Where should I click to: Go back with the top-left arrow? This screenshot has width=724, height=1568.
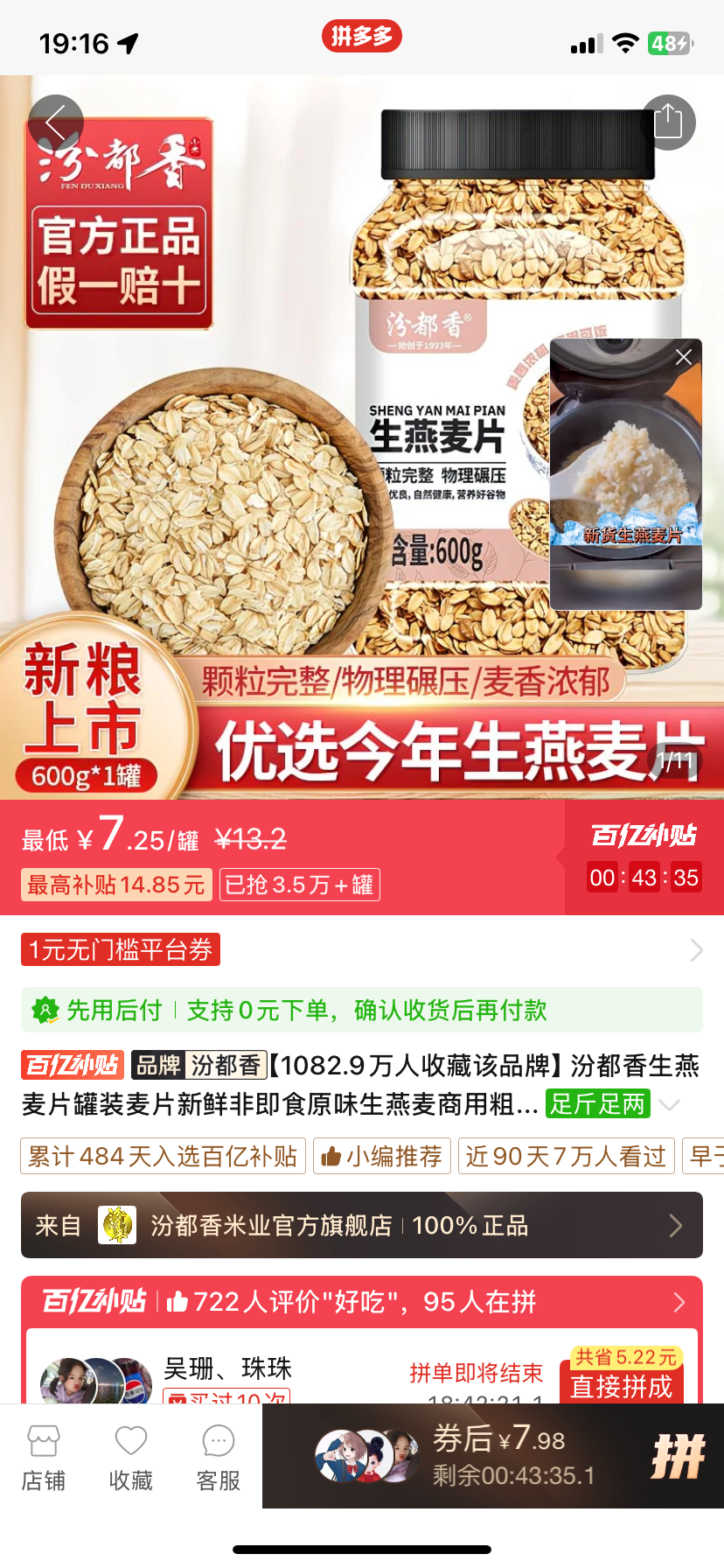coord(55,122)
